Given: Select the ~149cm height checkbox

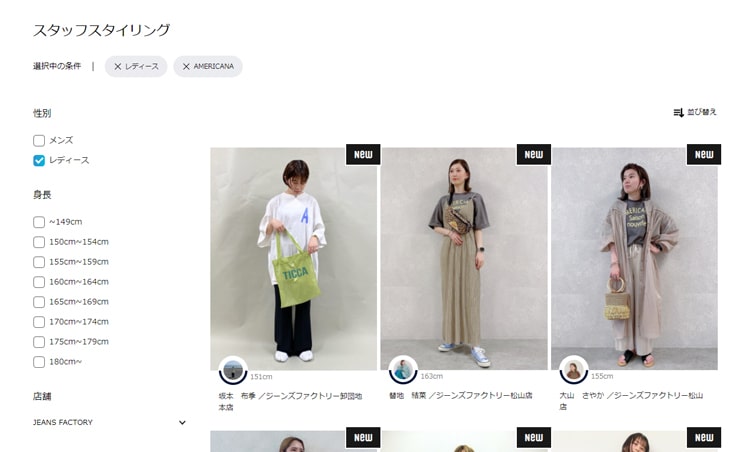Looking at the screenshot, I should 39,222.
